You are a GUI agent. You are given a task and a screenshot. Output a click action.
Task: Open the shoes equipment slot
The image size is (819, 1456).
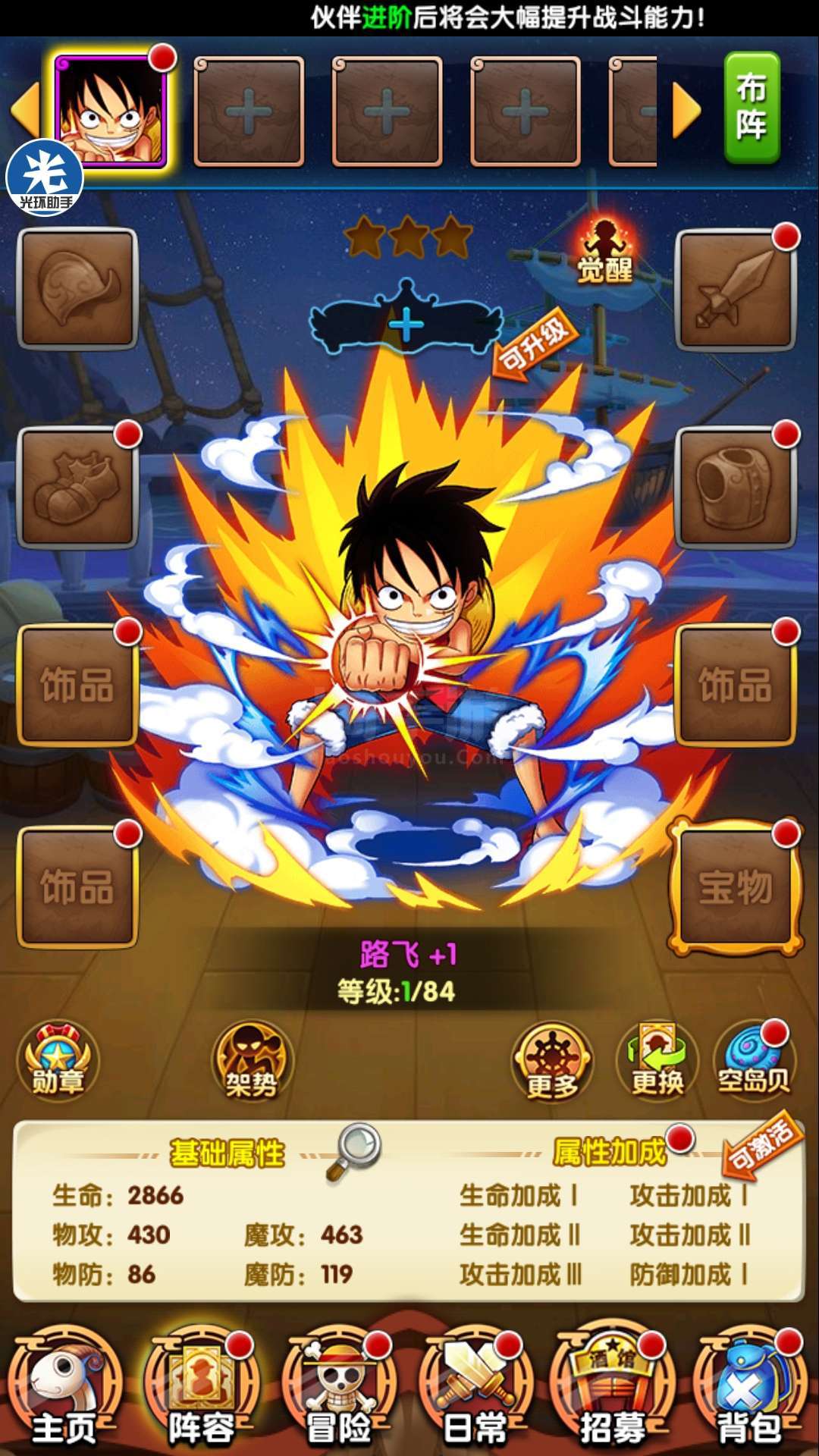(77, 487)
